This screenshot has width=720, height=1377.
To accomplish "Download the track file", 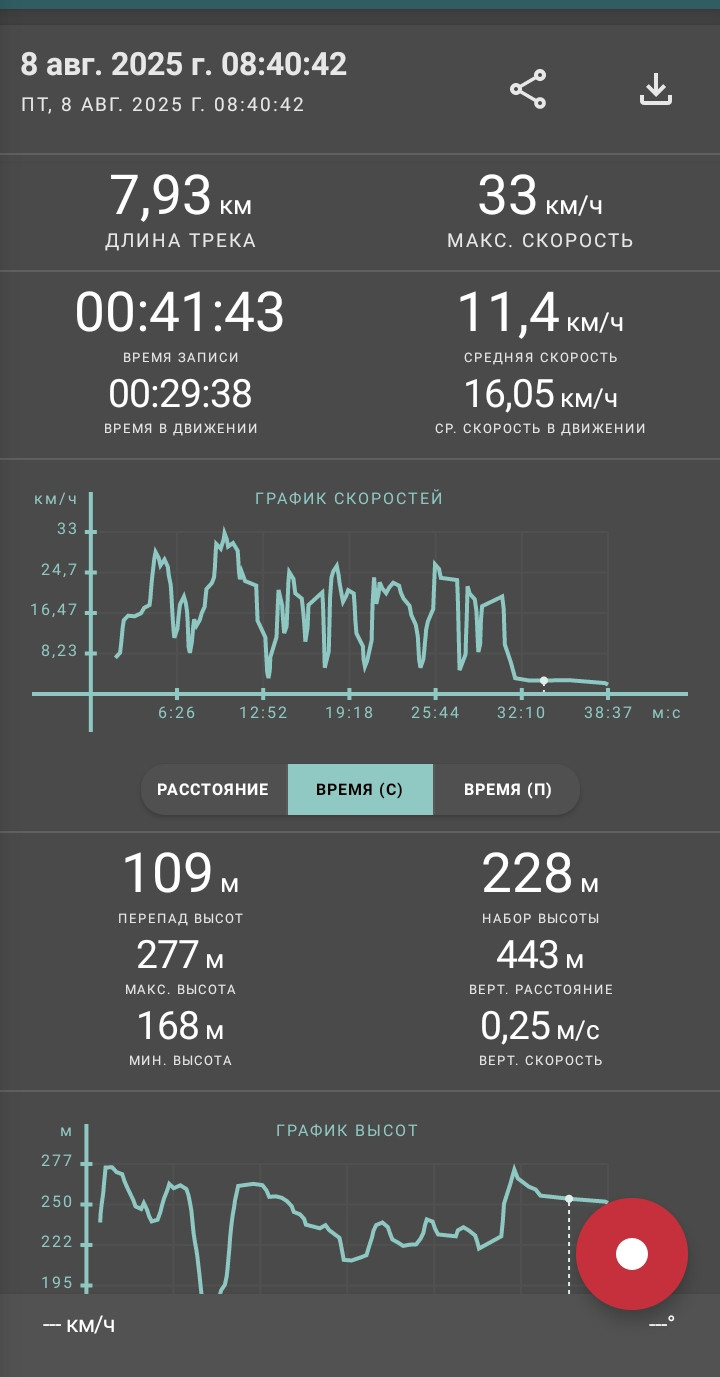I will [x=656, y=89].
